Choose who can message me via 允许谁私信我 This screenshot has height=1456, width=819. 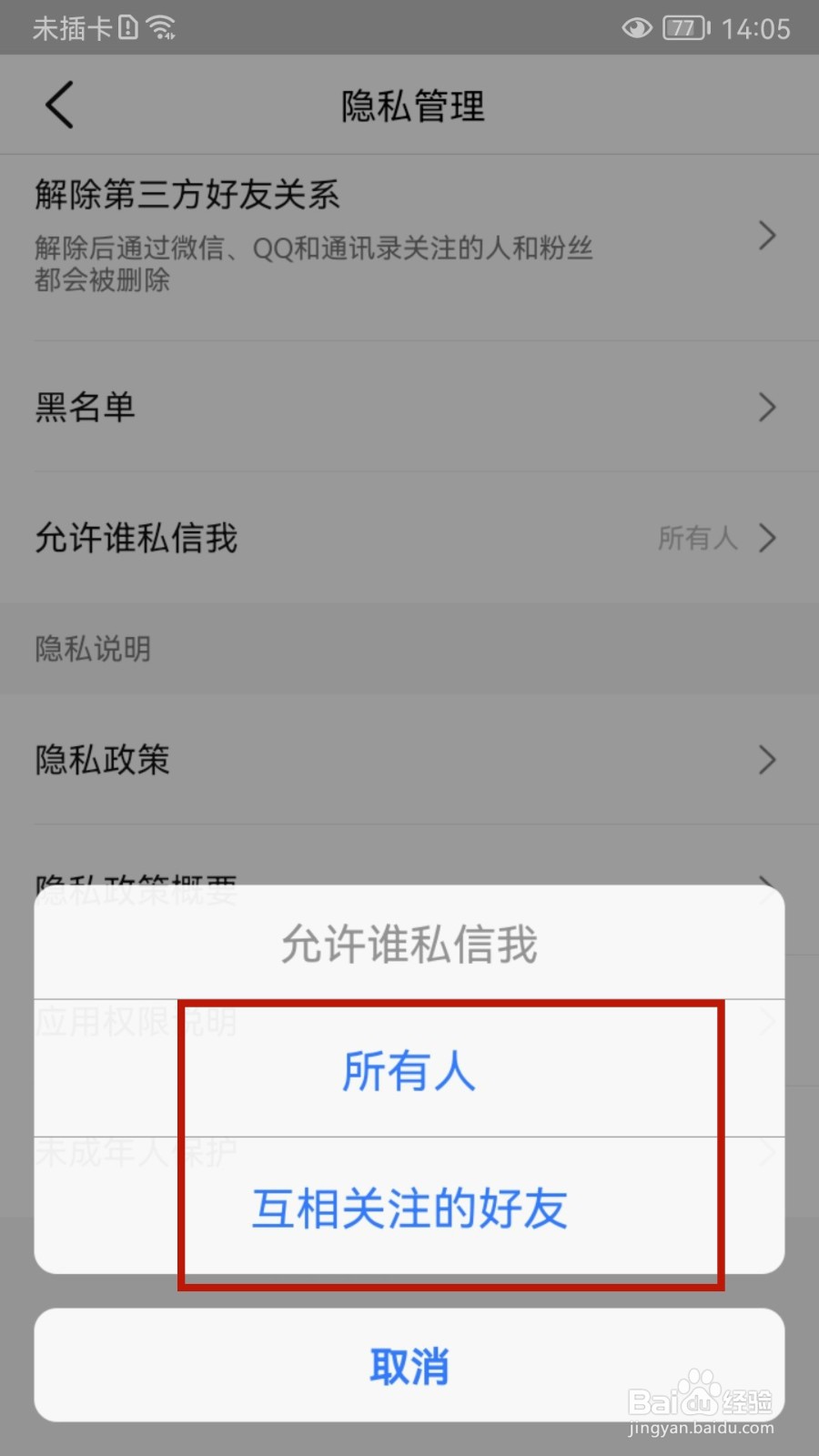click(409, 539)
